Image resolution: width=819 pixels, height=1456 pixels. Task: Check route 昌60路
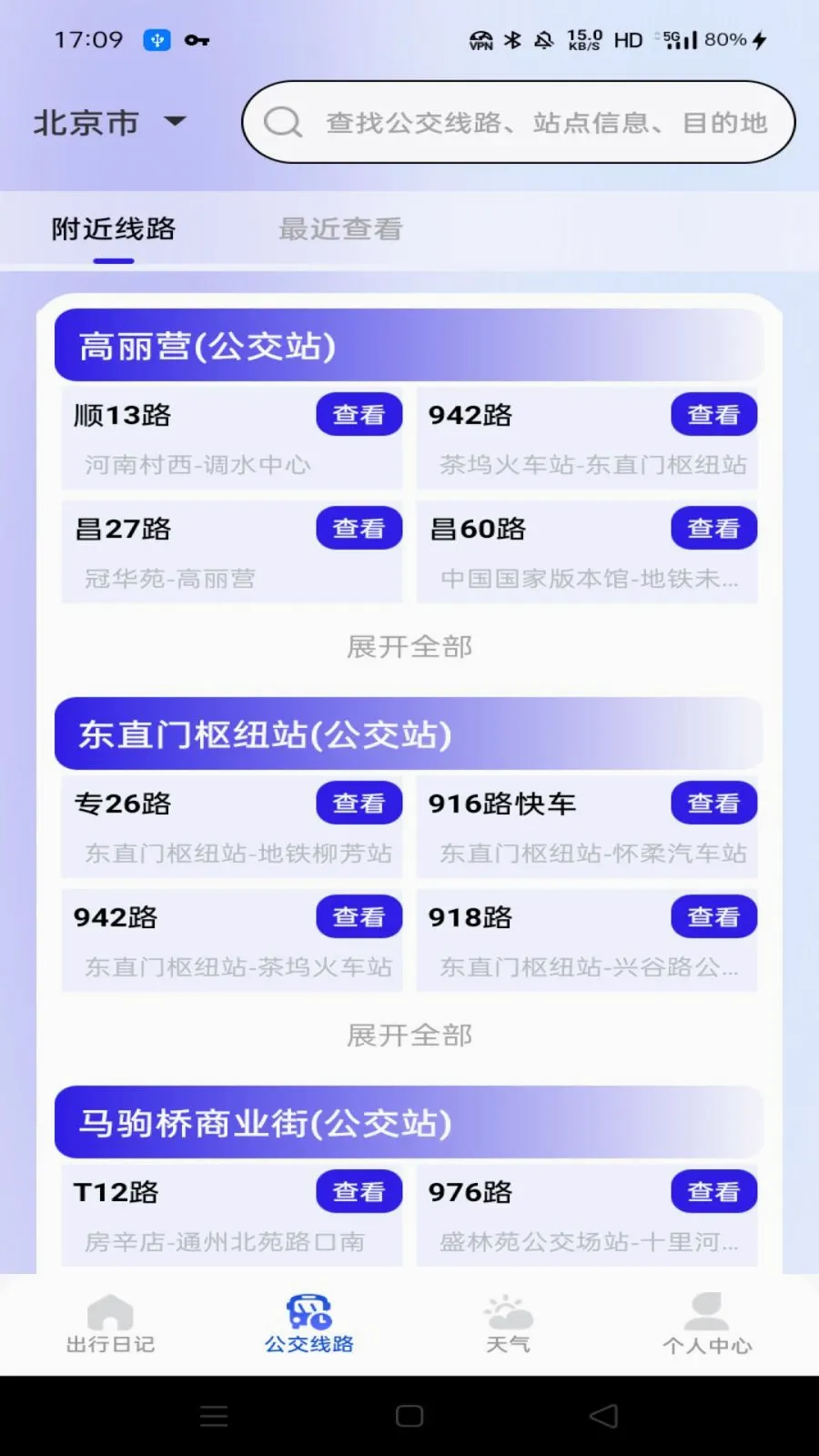[x=713, y=529]
